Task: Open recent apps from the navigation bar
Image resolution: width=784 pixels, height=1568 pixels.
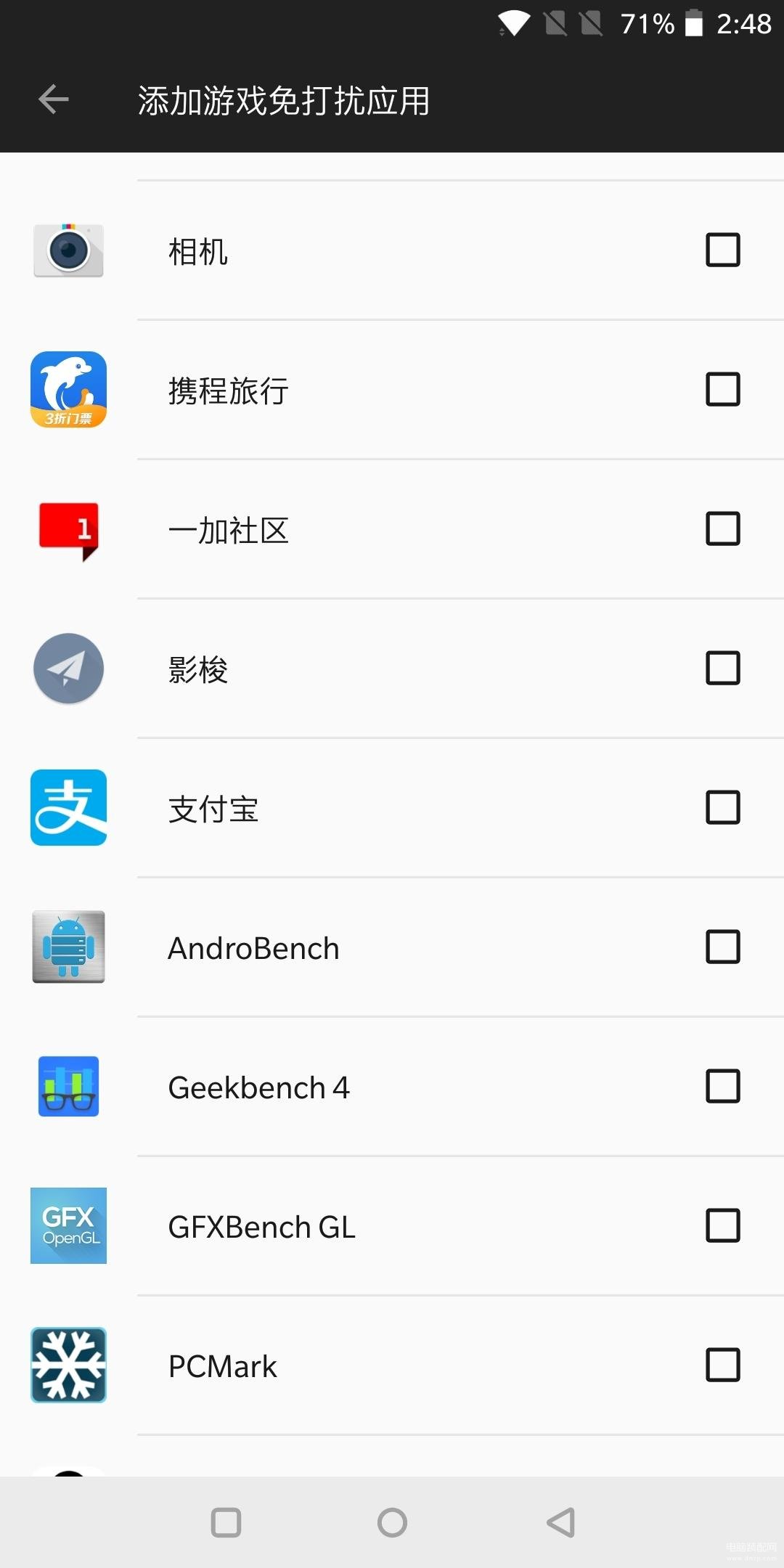Action: [226, 1522]
